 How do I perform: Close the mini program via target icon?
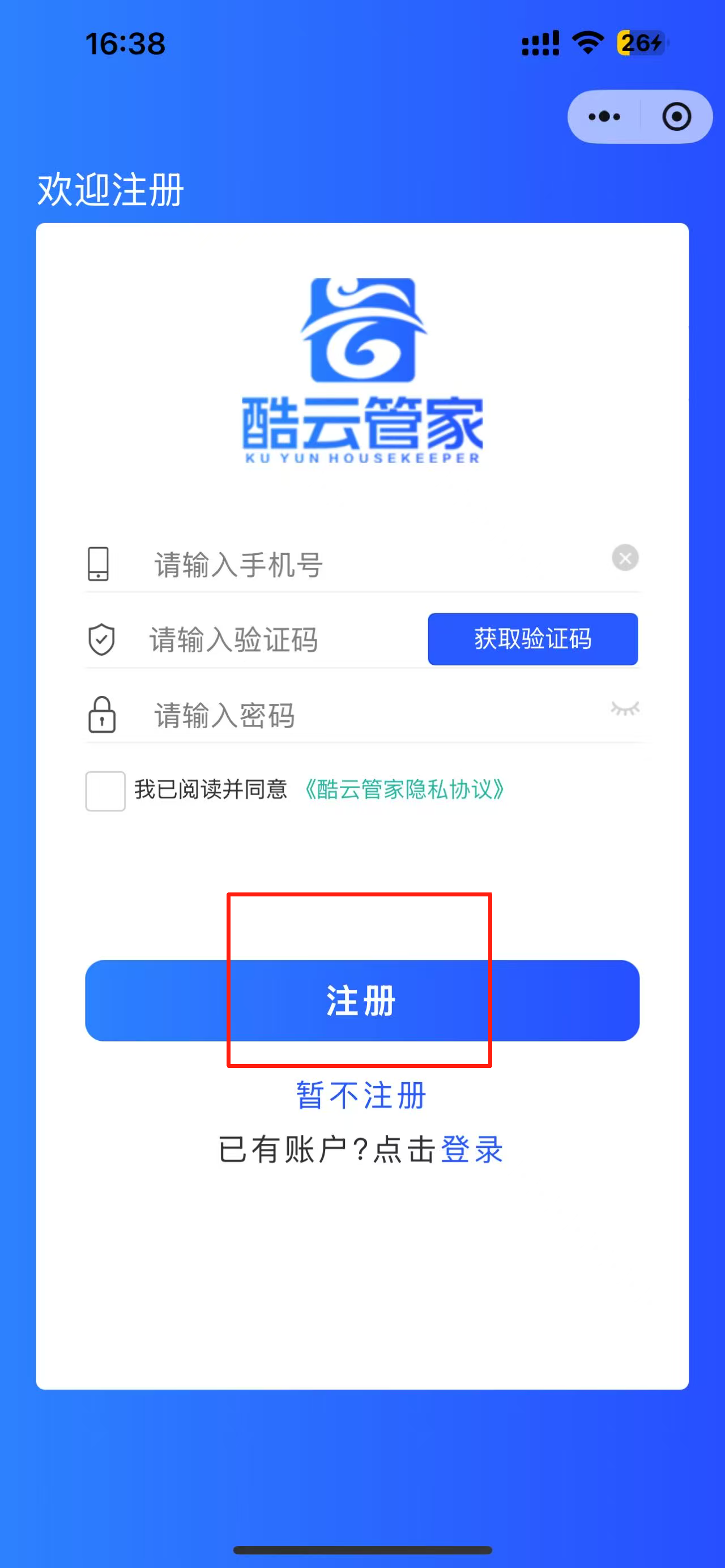(676, 116)
